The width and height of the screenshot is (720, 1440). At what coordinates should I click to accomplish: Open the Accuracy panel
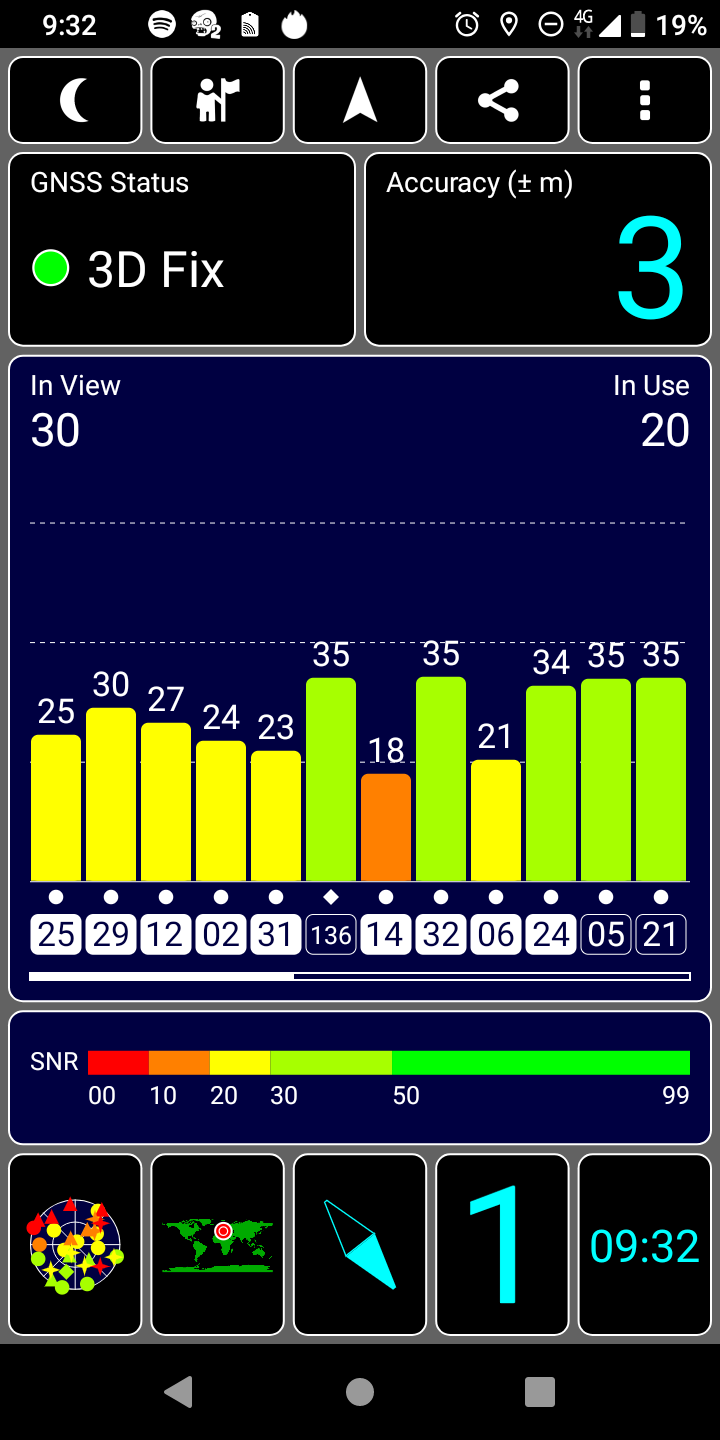point(538,249)
